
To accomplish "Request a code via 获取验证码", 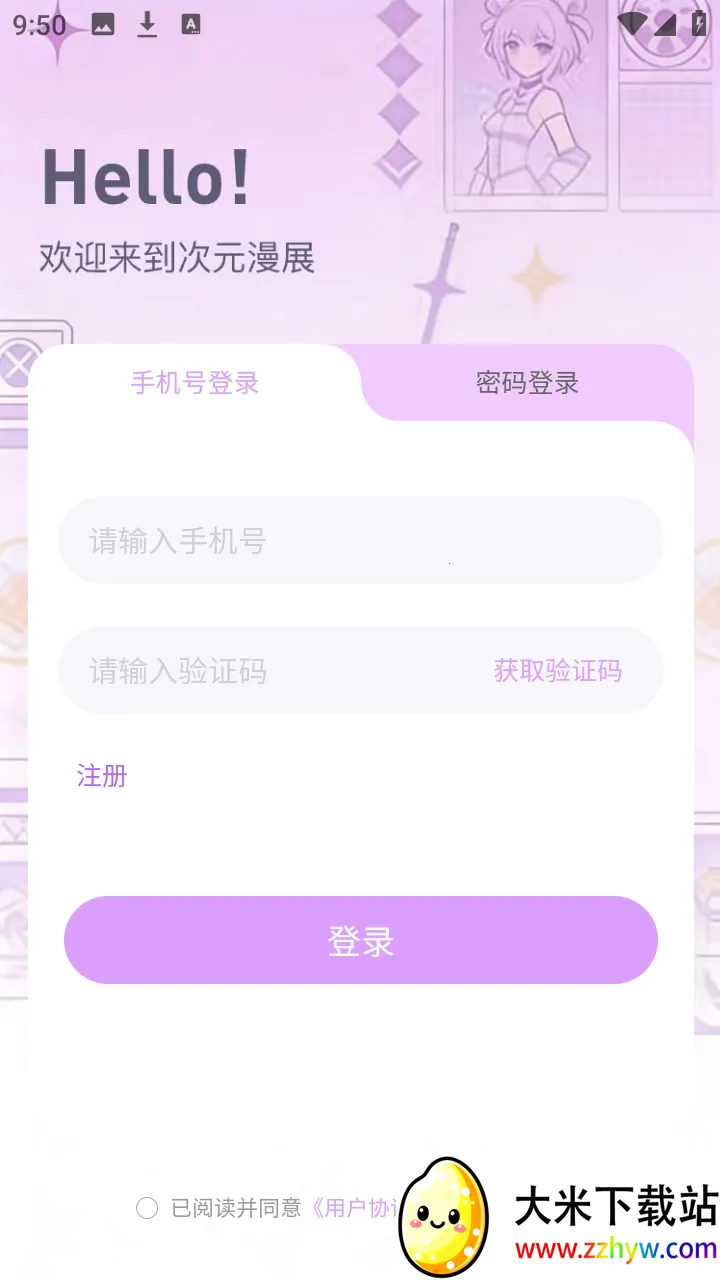I will (556, 671).
